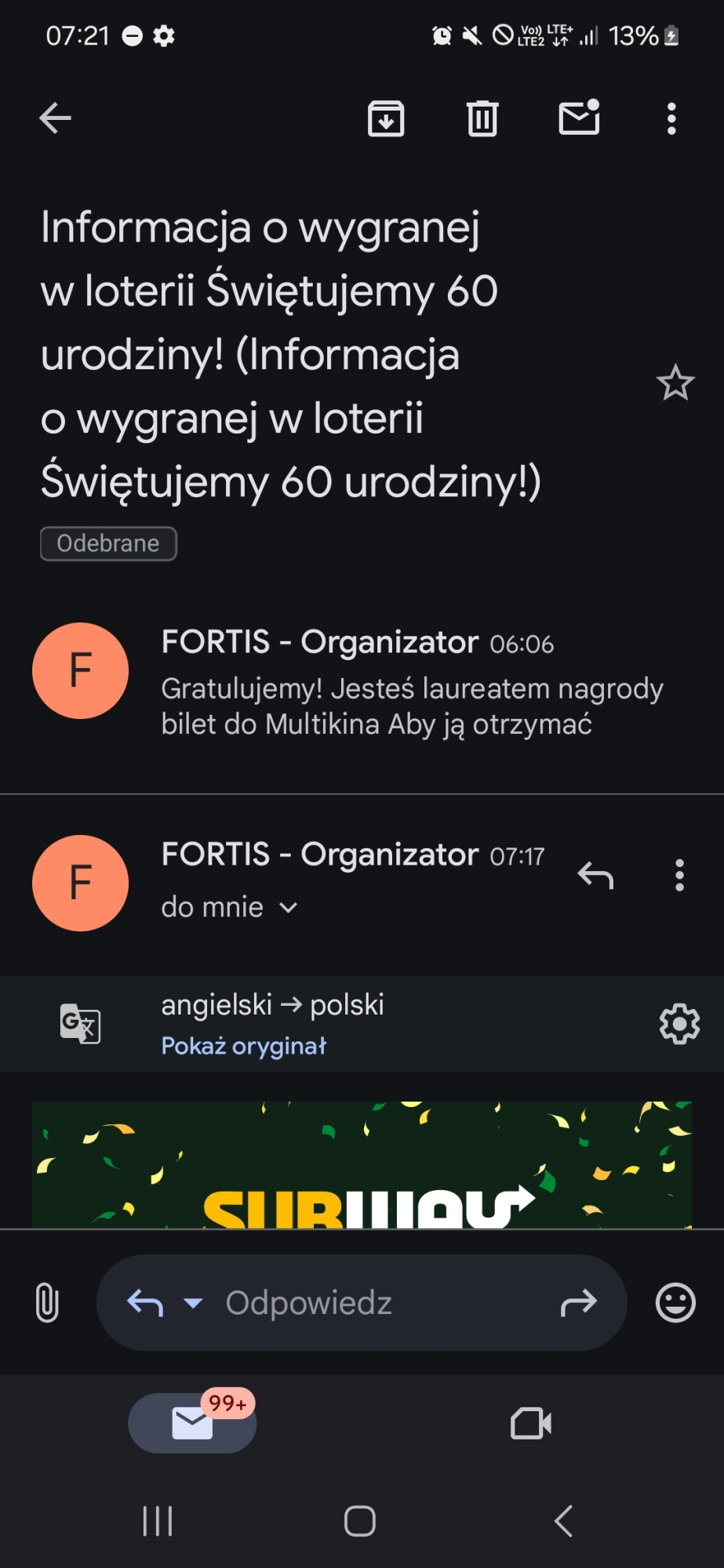Open the system recent apps view

click(x=158, y=1521)
